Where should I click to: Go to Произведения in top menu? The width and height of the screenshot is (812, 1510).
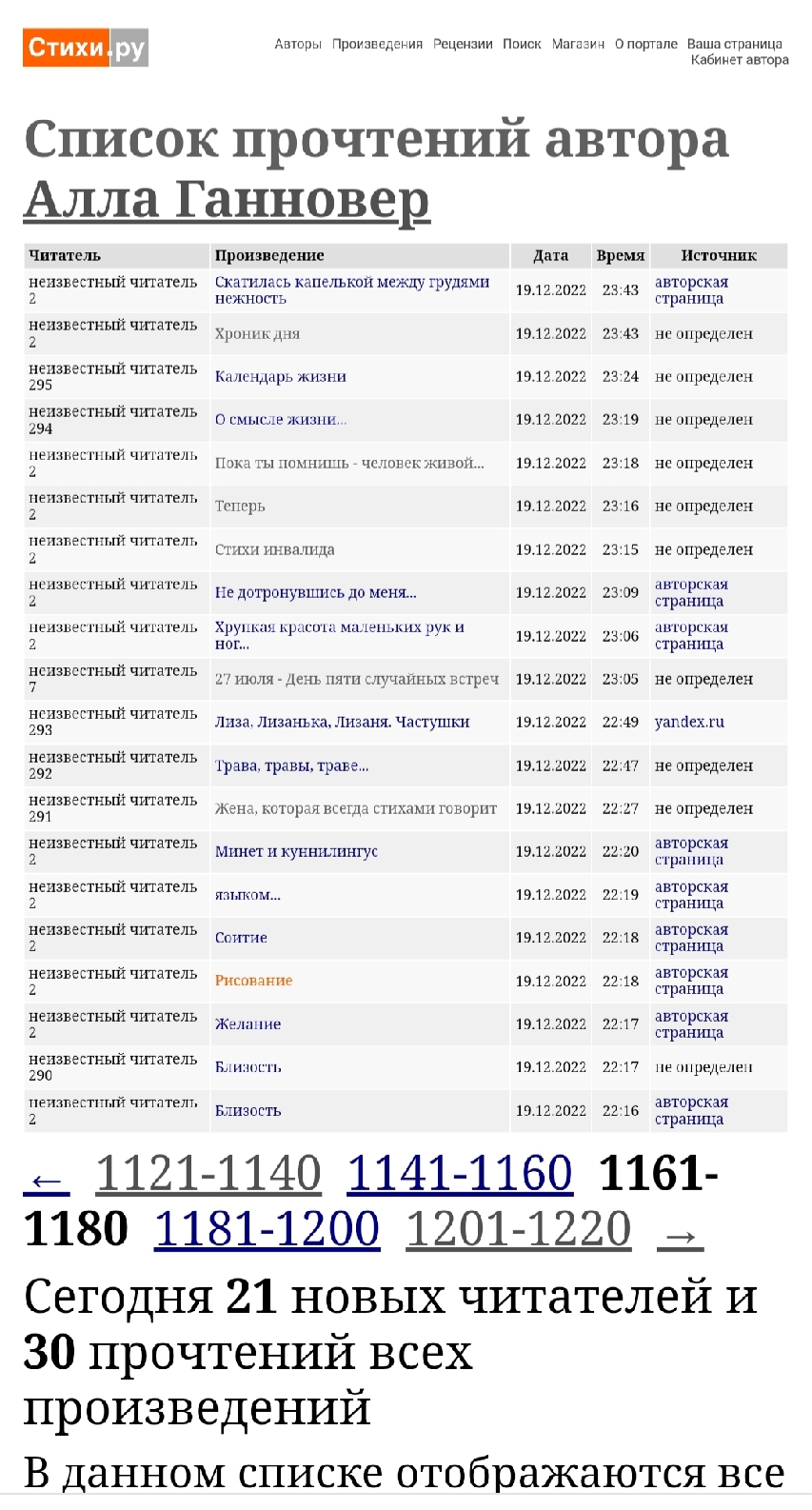[377, 44]
